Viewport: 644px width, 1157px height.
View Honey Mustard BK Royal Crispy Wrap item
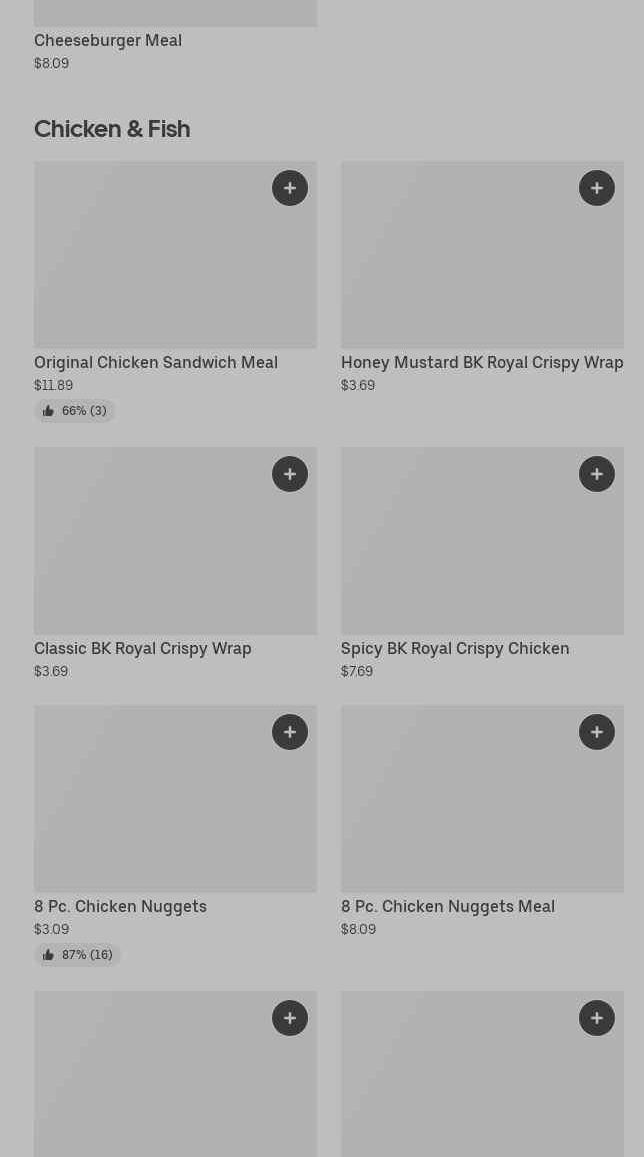click(x=481, y=362)
